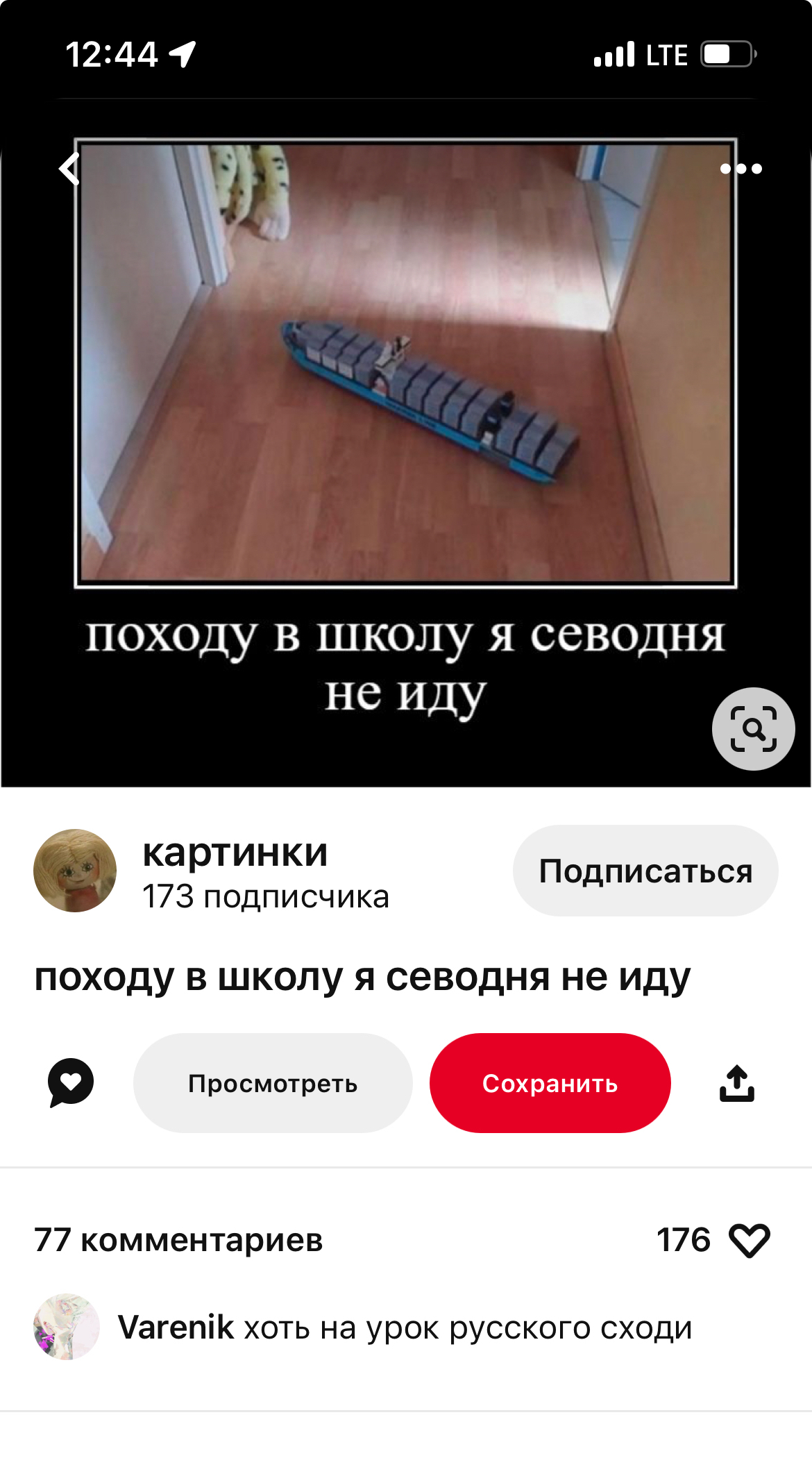Viewport: 812px width, 1458px height.
Task: Open the comment bubble with heart
Action: click(x=71, y=1082)
